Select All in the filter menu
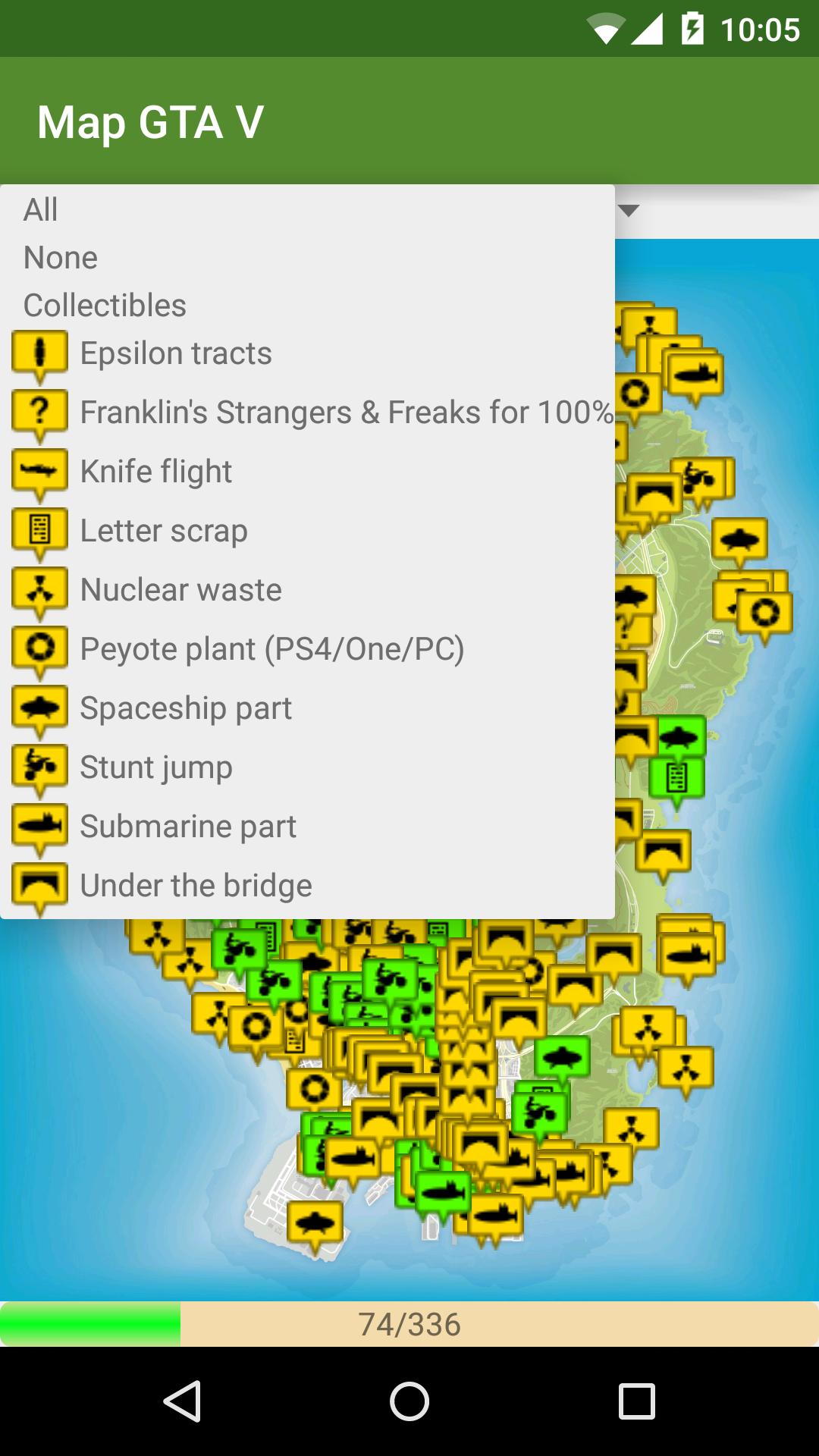 (39, 209)
